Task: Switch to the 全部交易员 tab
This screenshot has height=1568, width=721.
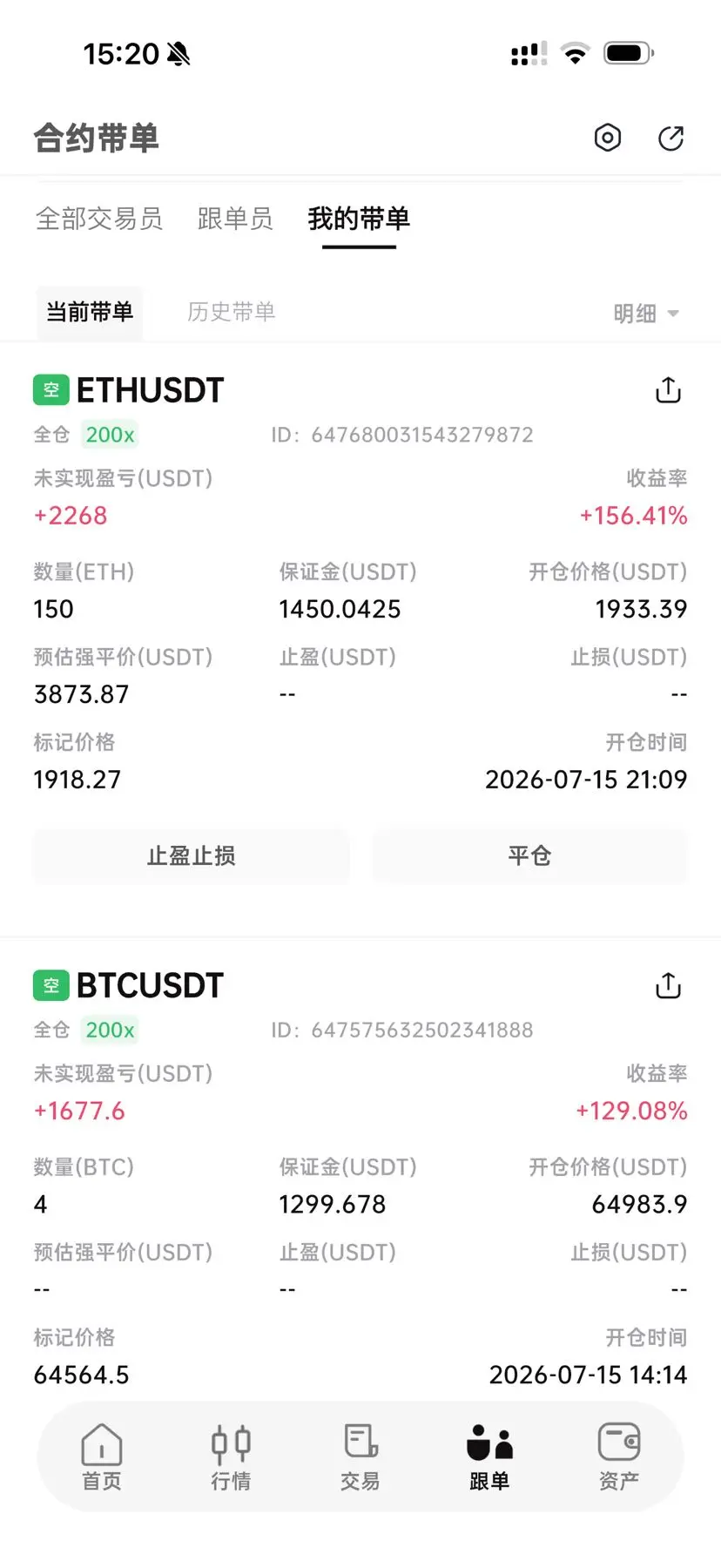Action: (x=99, y=219)
